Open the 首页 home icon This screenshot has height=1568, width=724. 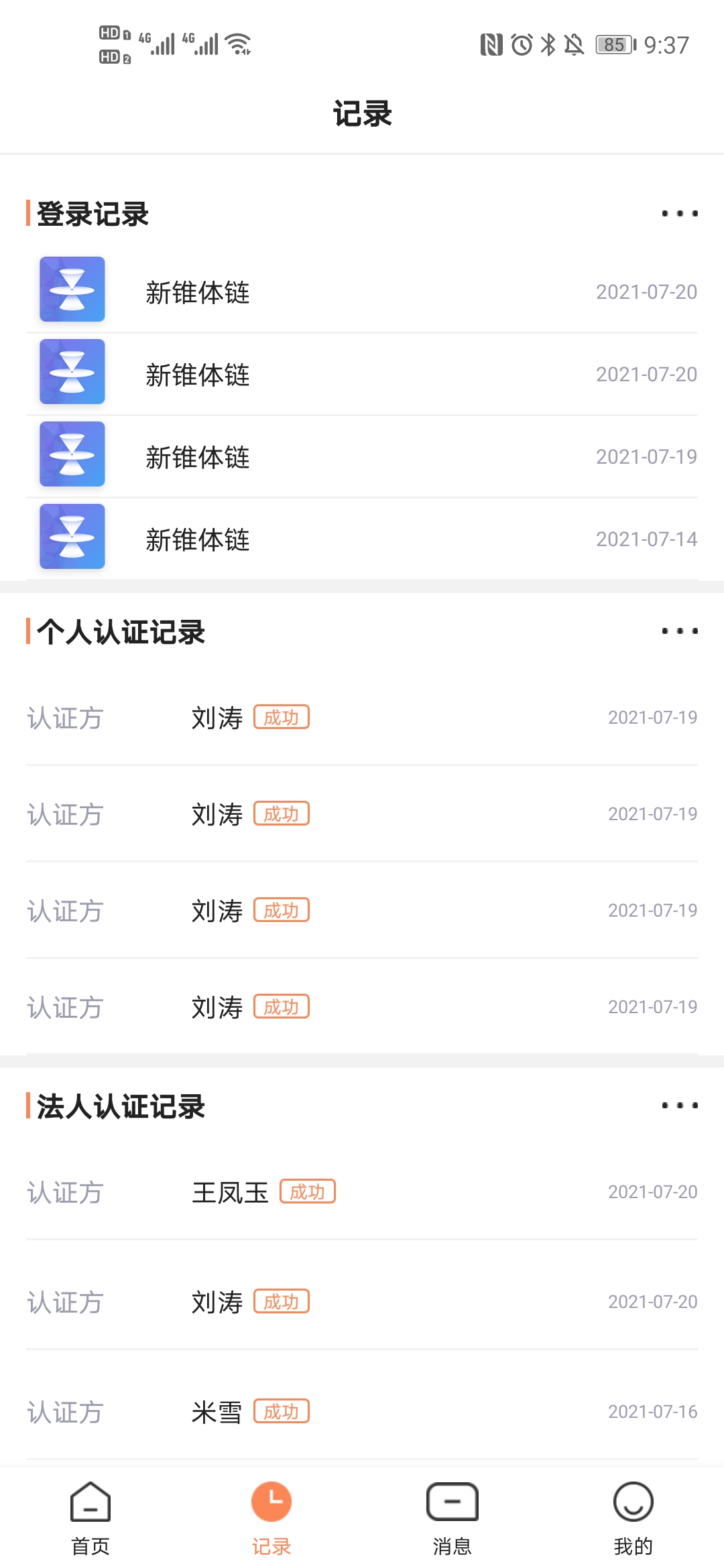(x=89, y=1502)
